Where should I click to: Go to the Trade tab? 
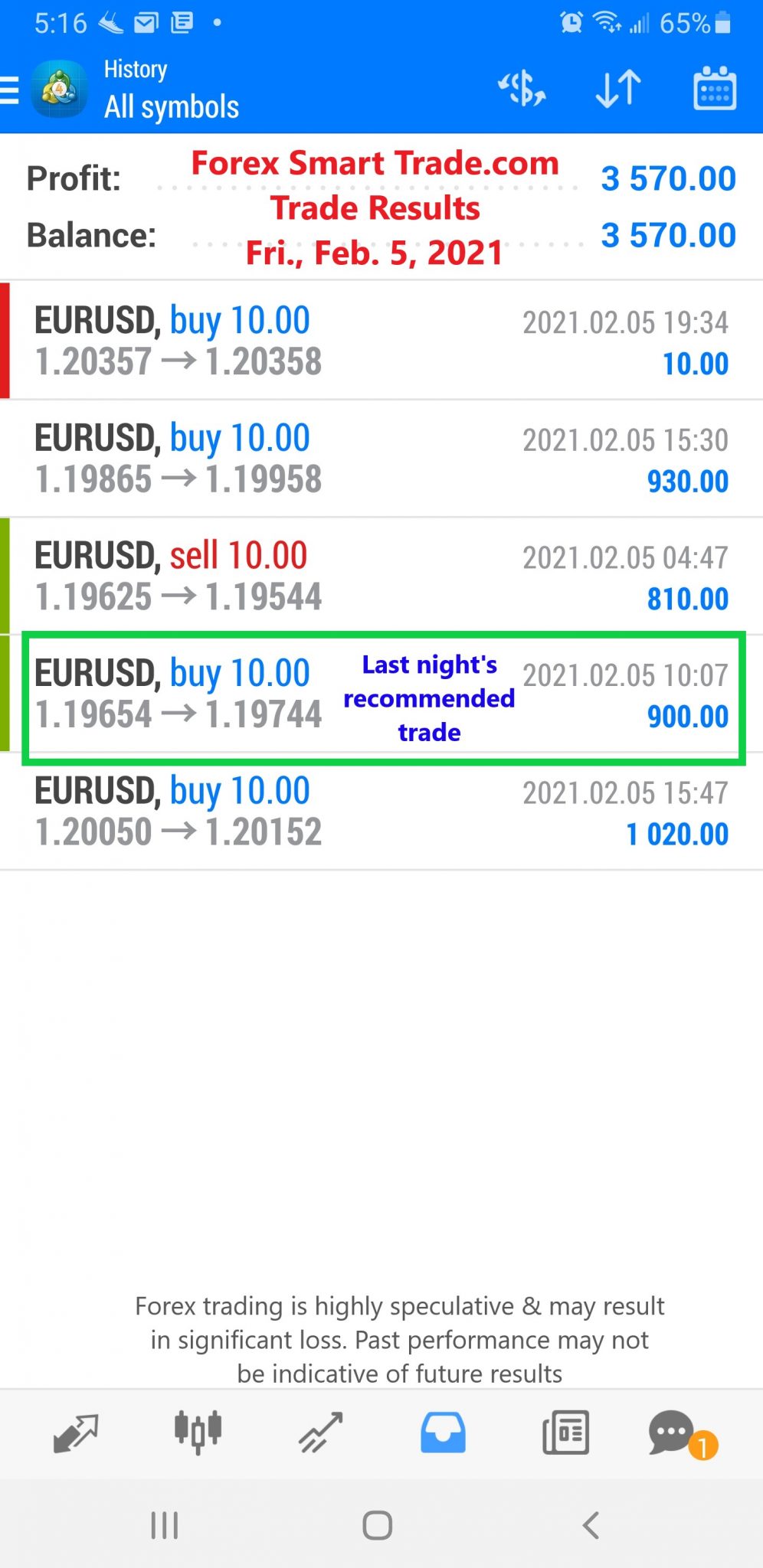click(320, 1432)
